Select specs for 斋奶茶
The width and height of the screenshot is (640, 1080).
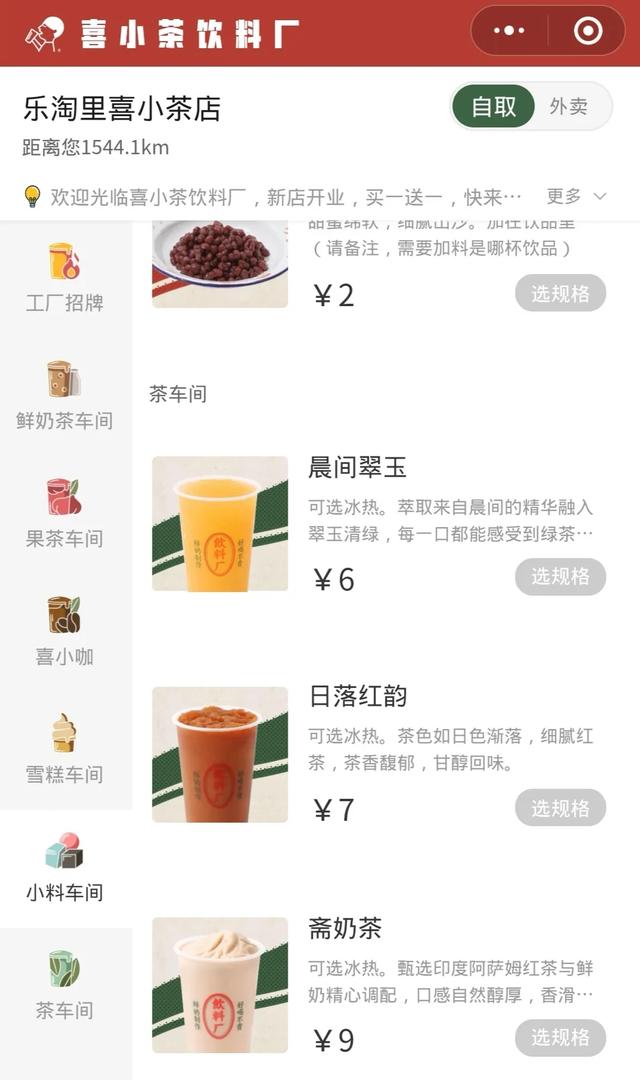coord(560,1038)
